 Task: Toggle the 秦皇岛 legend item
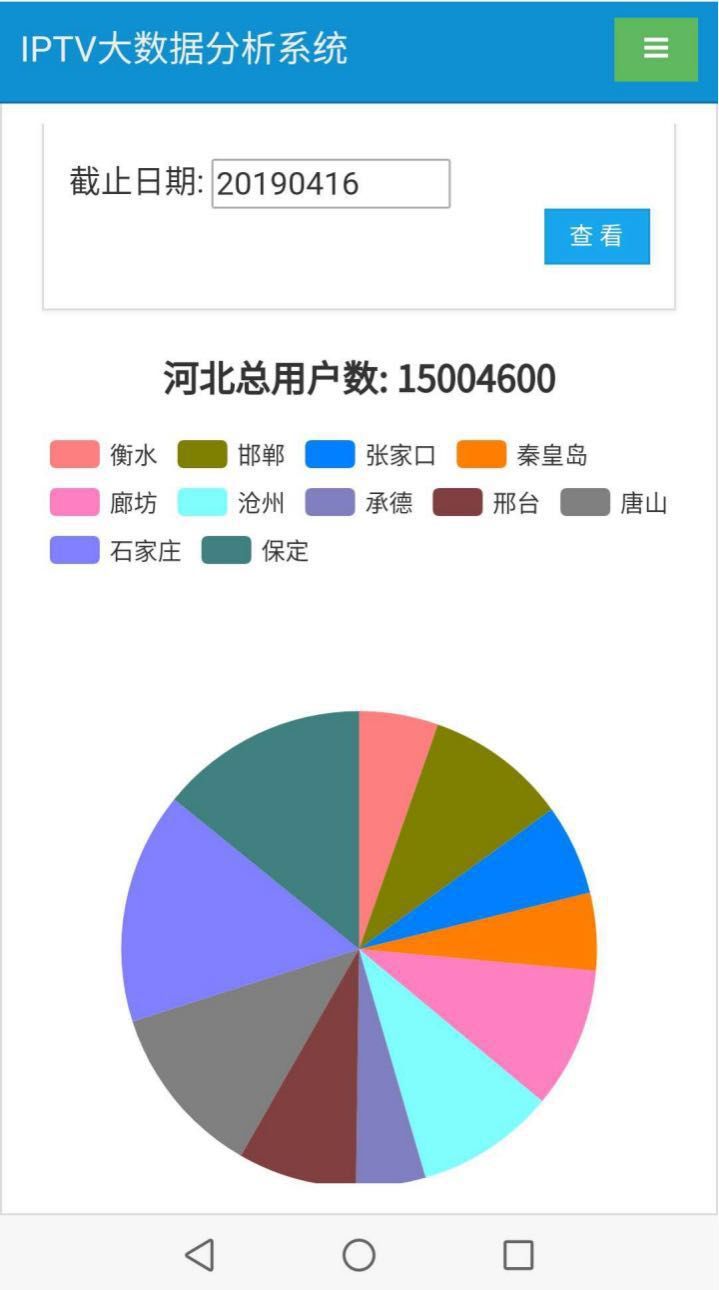coord(523,455)
